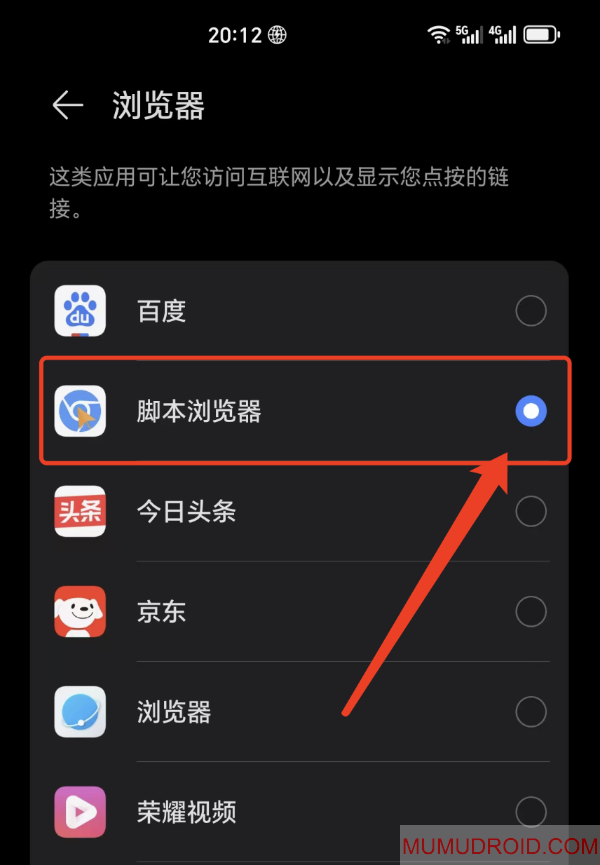Go back from the 浏览器 settings page
This screenshot has height=865, width=600.
[x=67, y=105]
